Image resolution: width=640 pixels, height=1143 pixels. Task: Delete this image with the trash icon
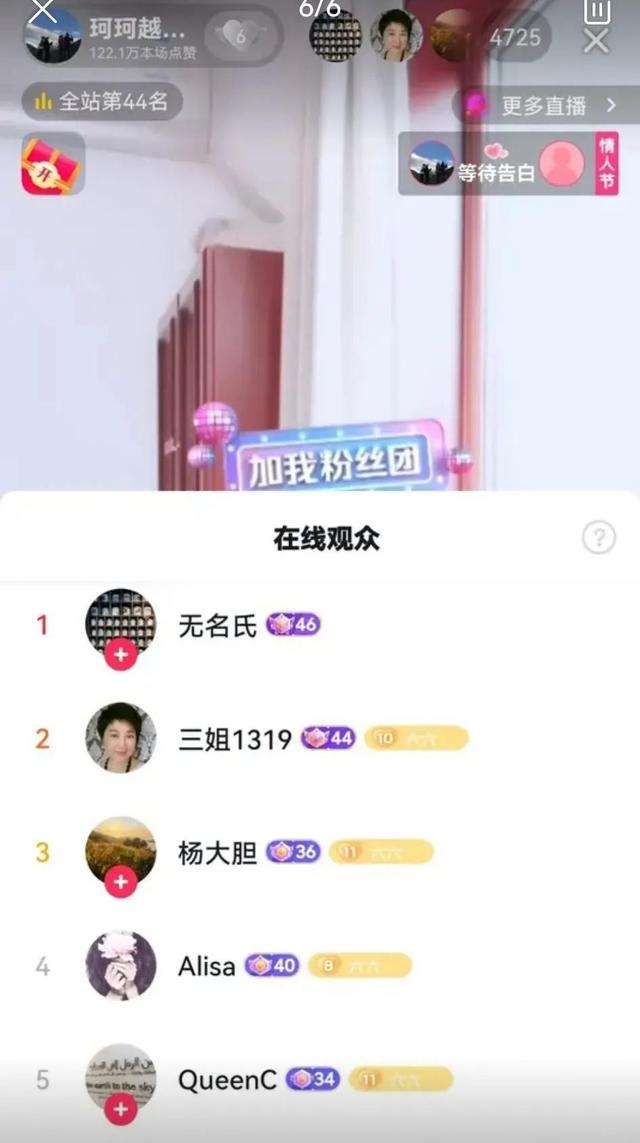pos(596,9)
